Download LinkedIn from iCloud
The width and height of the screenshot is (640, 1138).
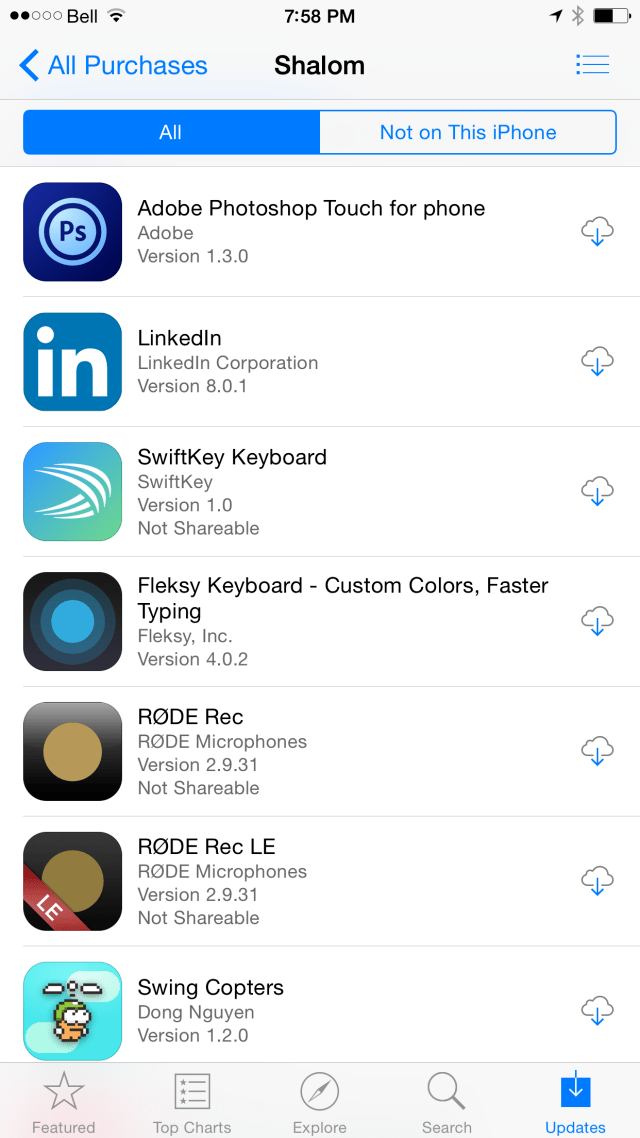click(x=597, y=361)
